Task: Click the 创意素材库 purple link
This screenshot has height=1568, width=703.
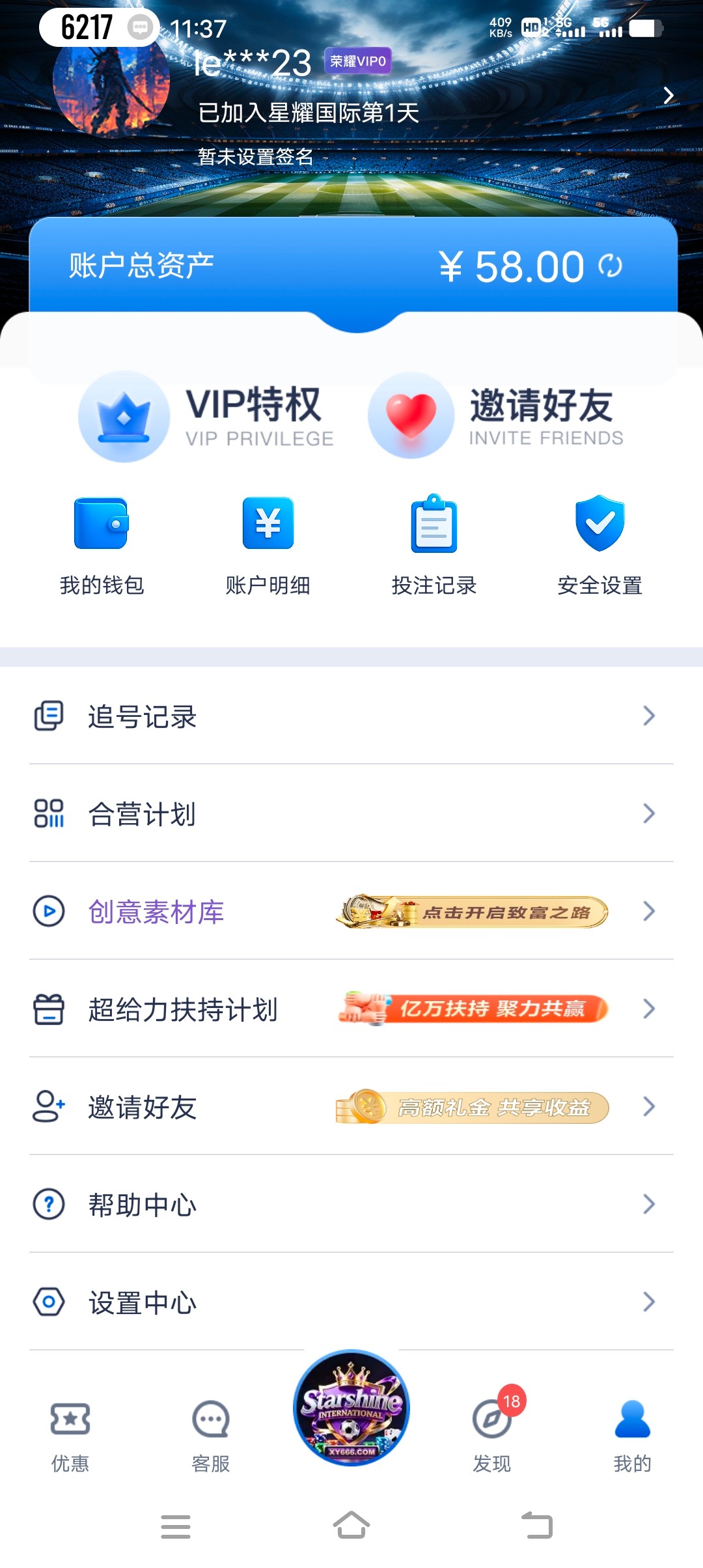Action: 156,913
